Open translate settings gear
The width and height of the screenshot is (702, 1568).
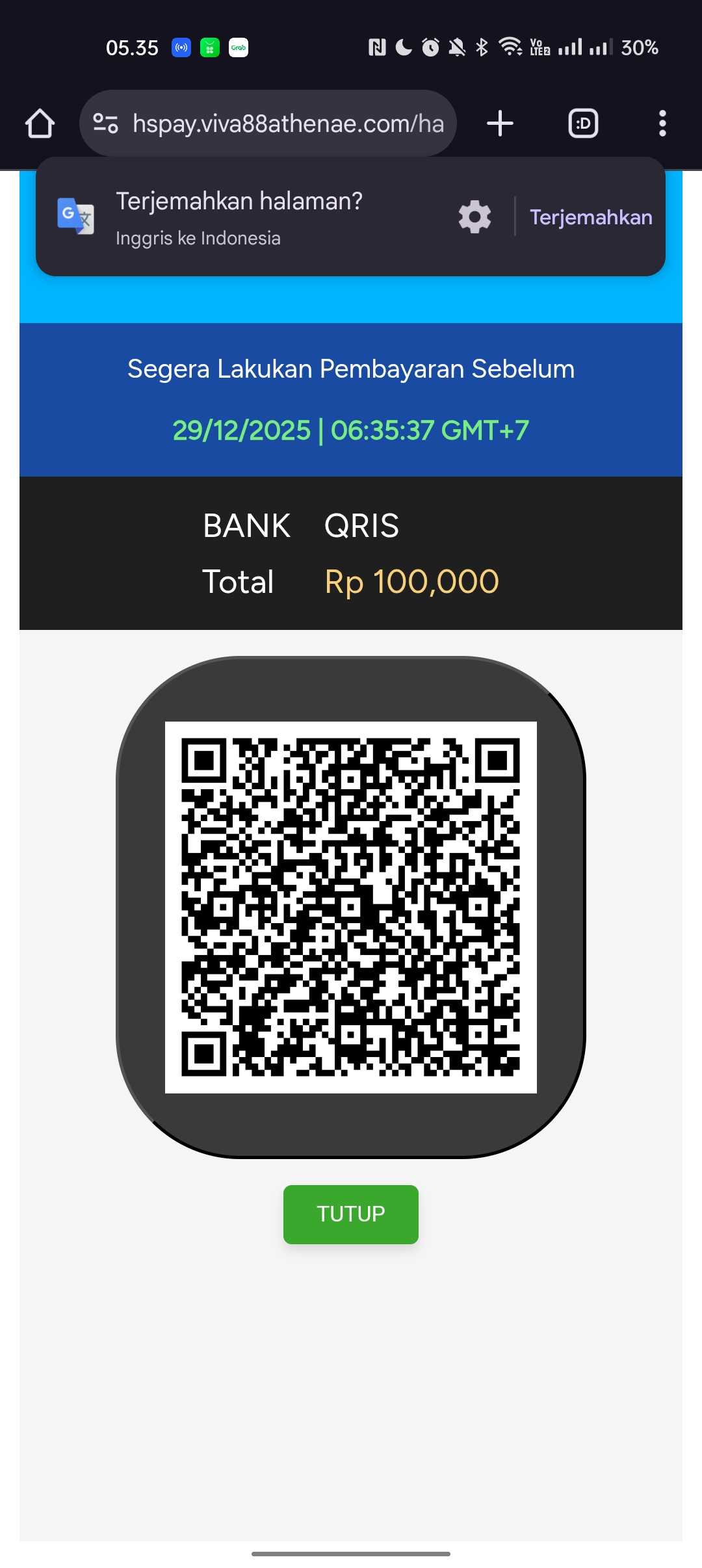474,217
